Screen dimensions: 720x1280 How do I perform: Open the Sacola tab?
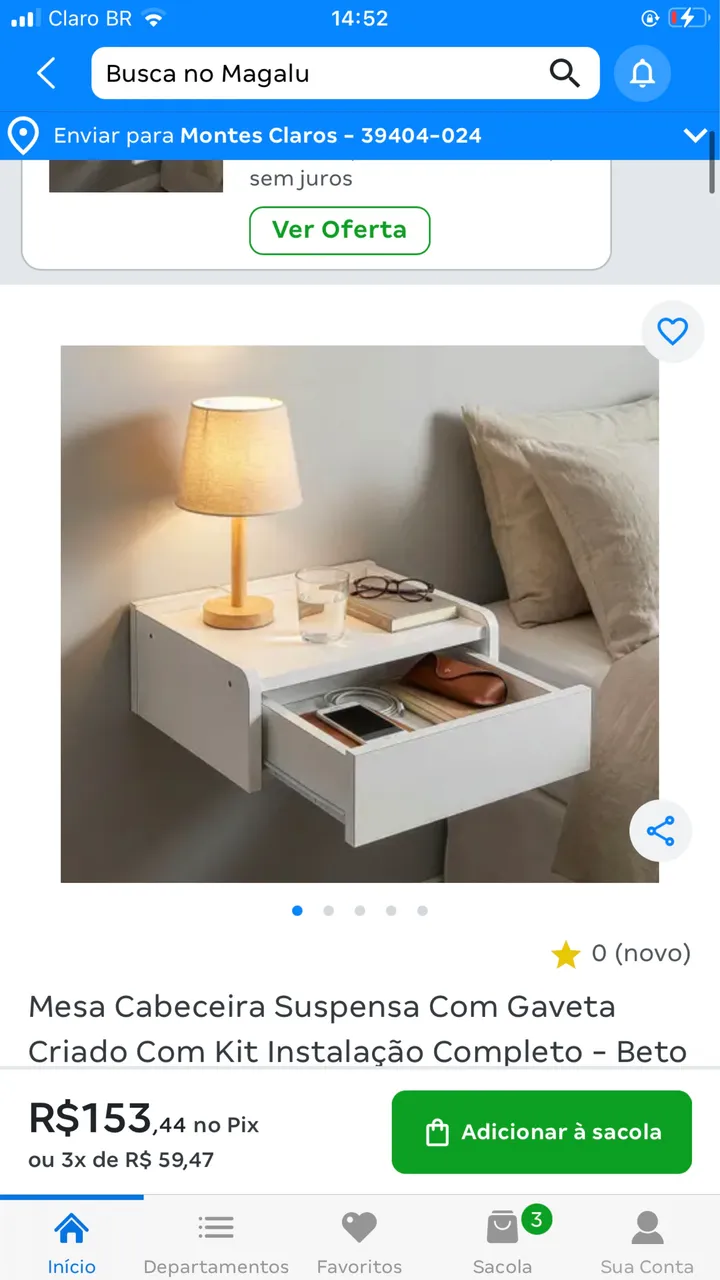coord(503,1241)
